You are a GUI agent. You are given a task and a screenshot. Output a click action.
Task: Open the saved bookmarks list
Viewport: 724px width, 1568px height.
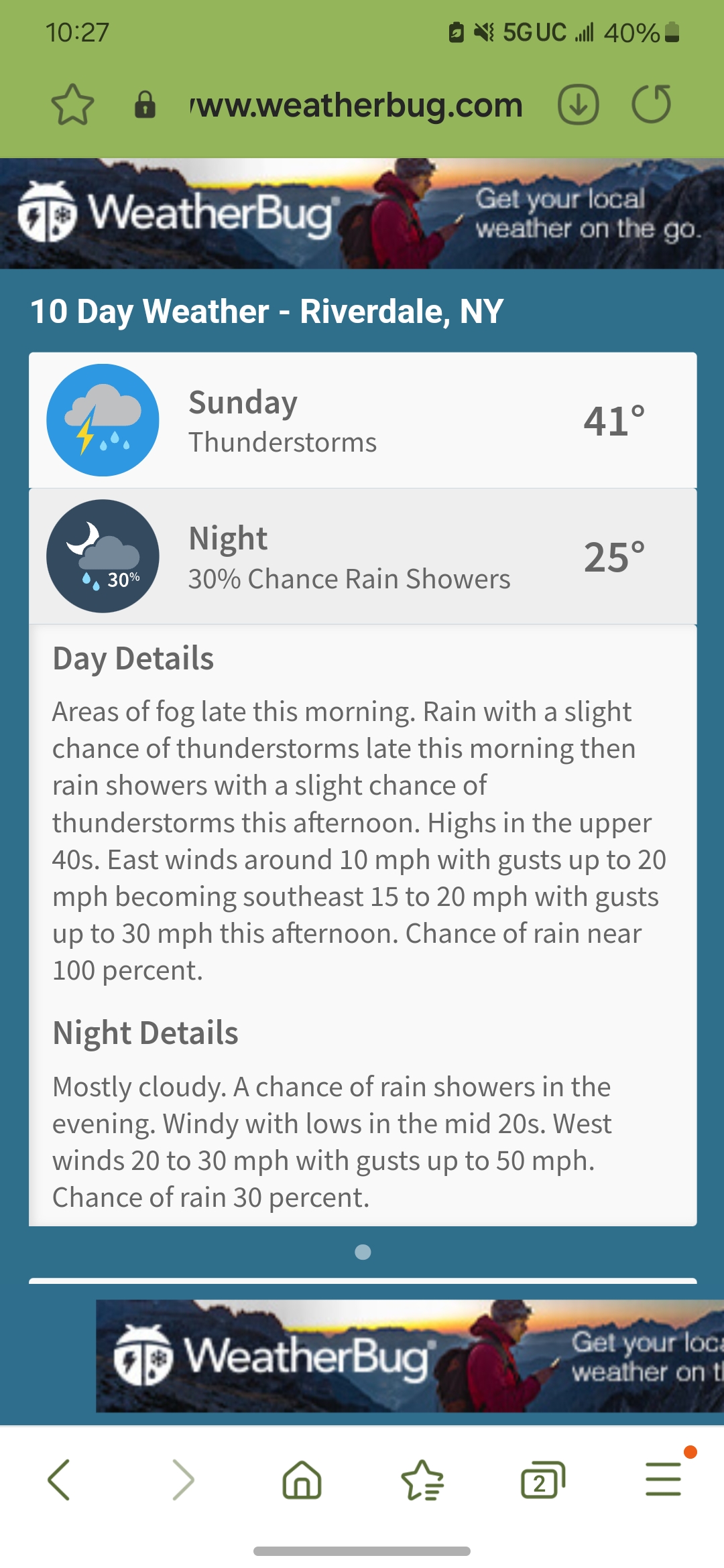422,1480
